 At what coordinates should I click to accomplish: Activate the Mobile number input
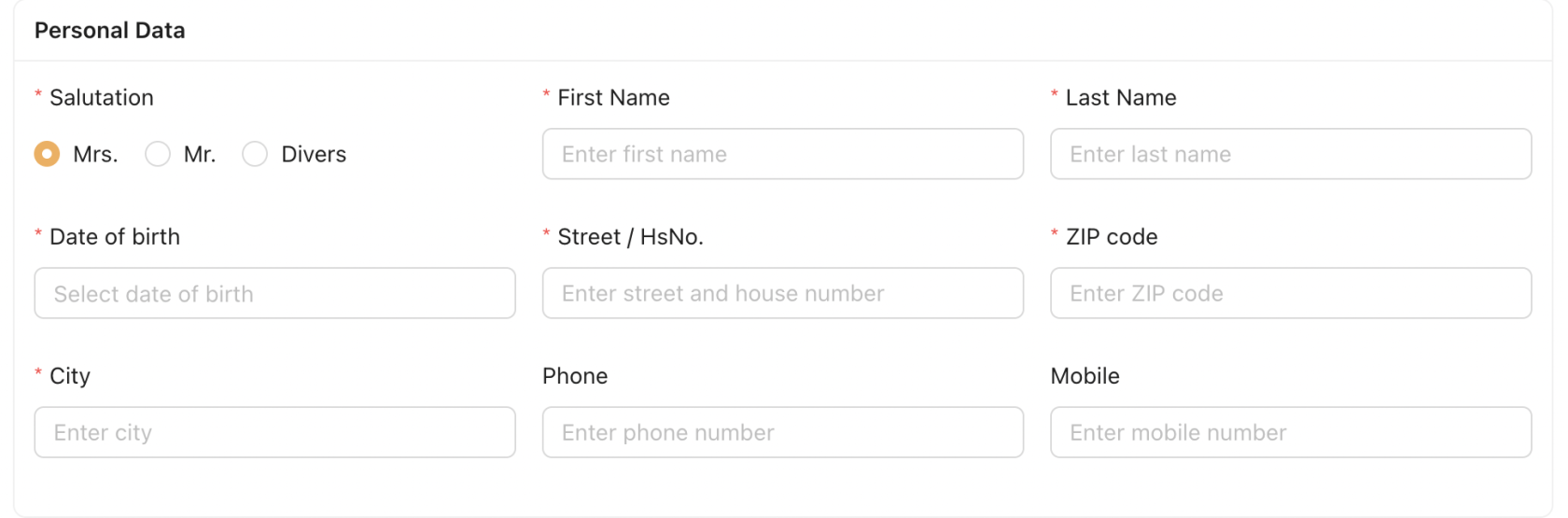coord(1290,432)
